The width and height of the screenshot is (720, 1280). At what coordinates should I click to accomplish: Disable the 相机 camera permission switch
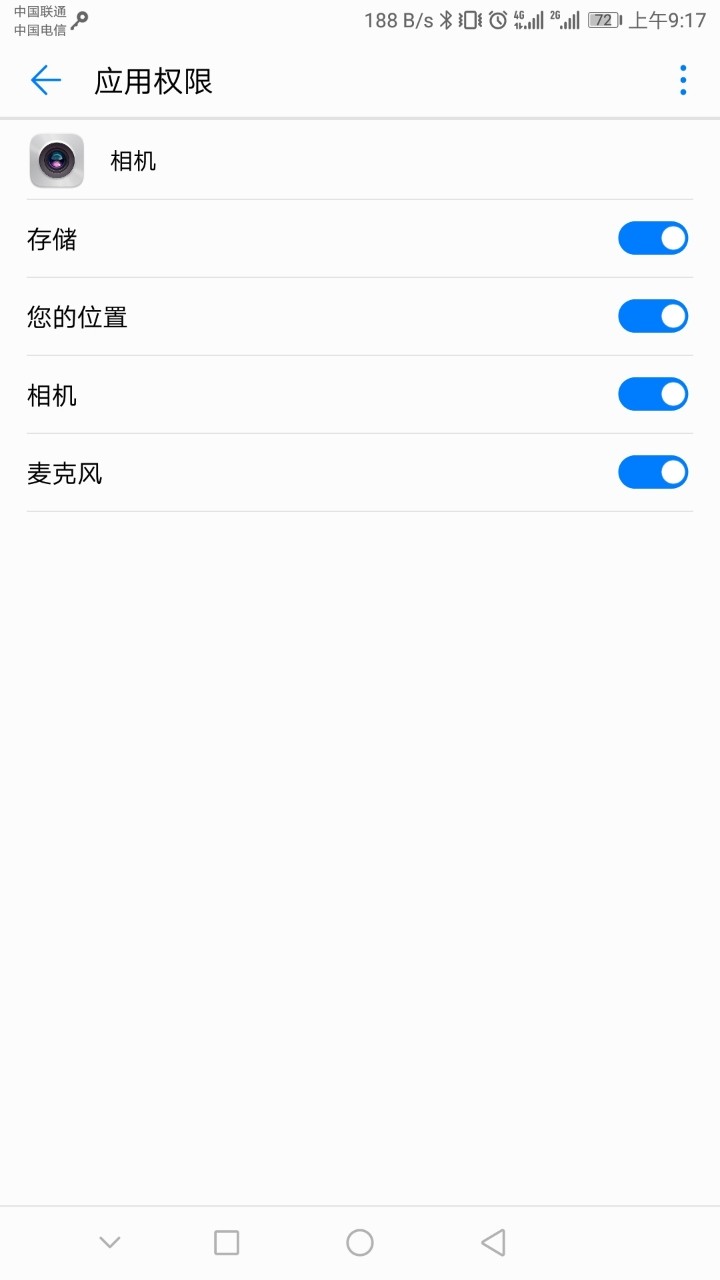coord(653,394)
